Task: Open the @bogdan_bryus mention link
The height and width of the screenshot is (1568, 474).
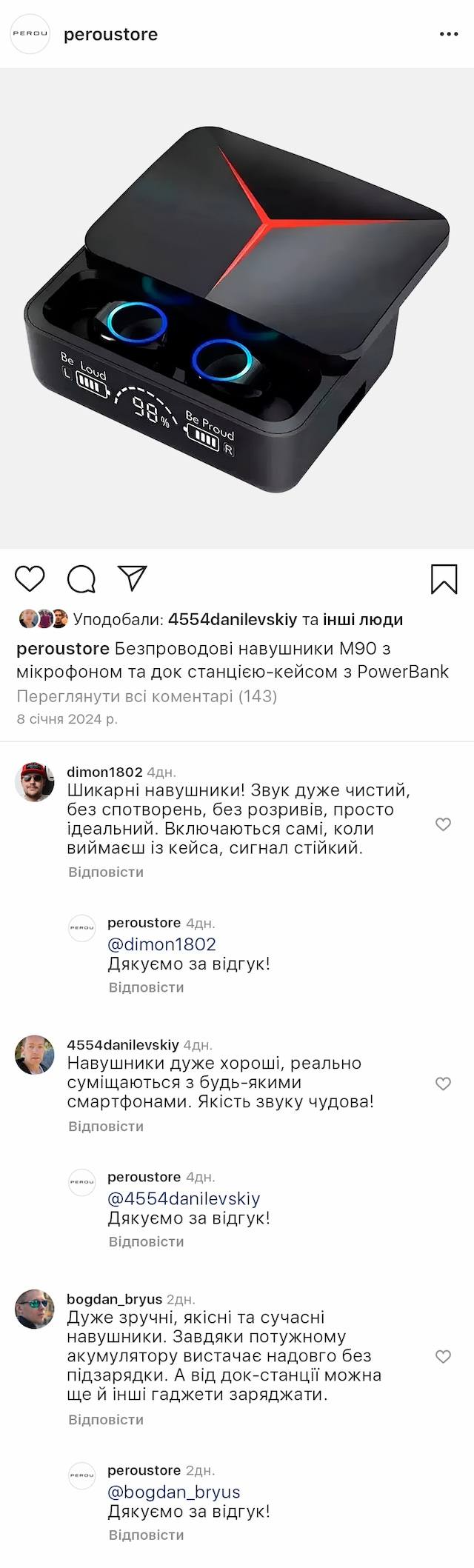Action: (174, 1492)
